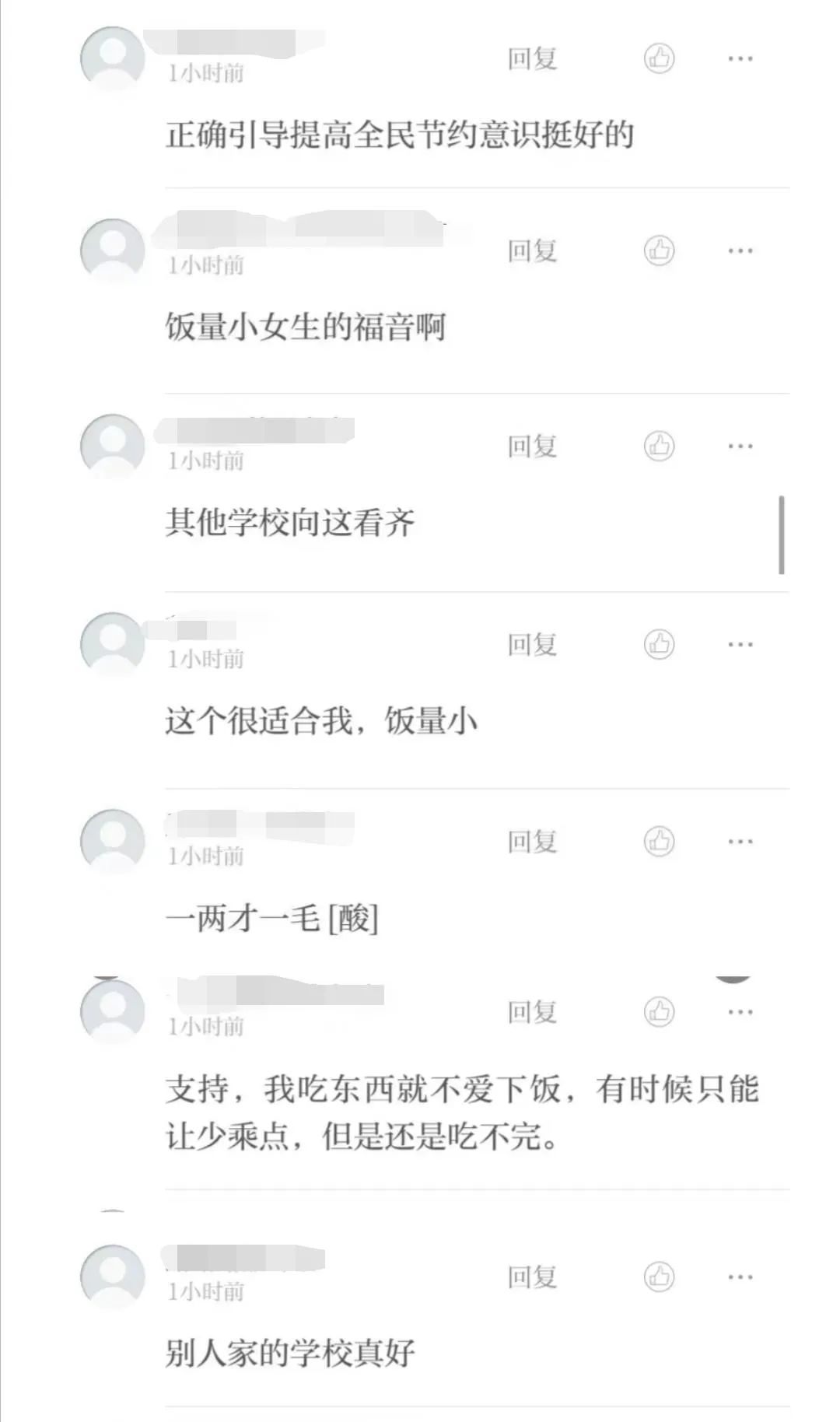
Task: Like the comment '饭量小女生的福音啊'
Action: pyautogui.click(x=659, y=250)
